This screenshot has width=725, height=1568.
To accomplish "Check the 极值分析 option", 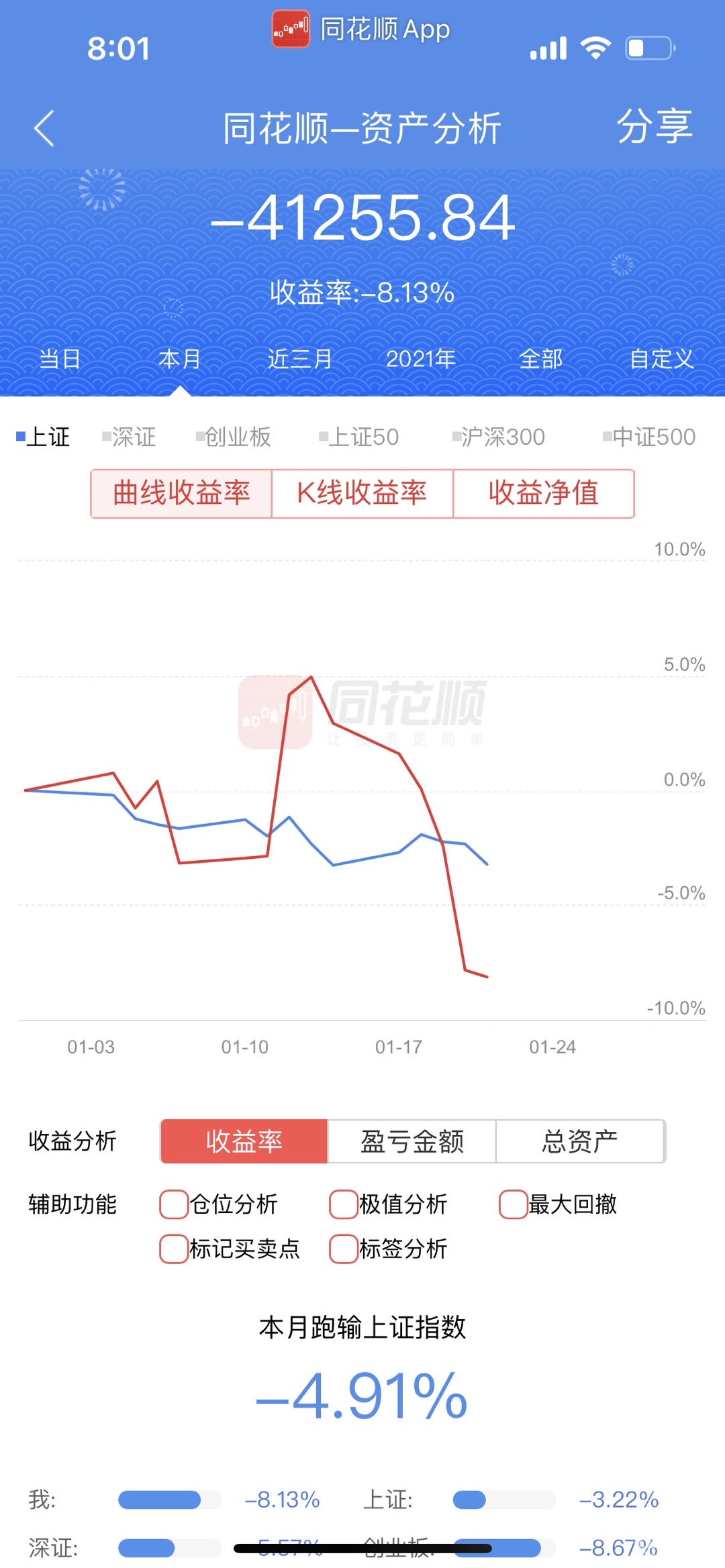I will click(344, 1204).
